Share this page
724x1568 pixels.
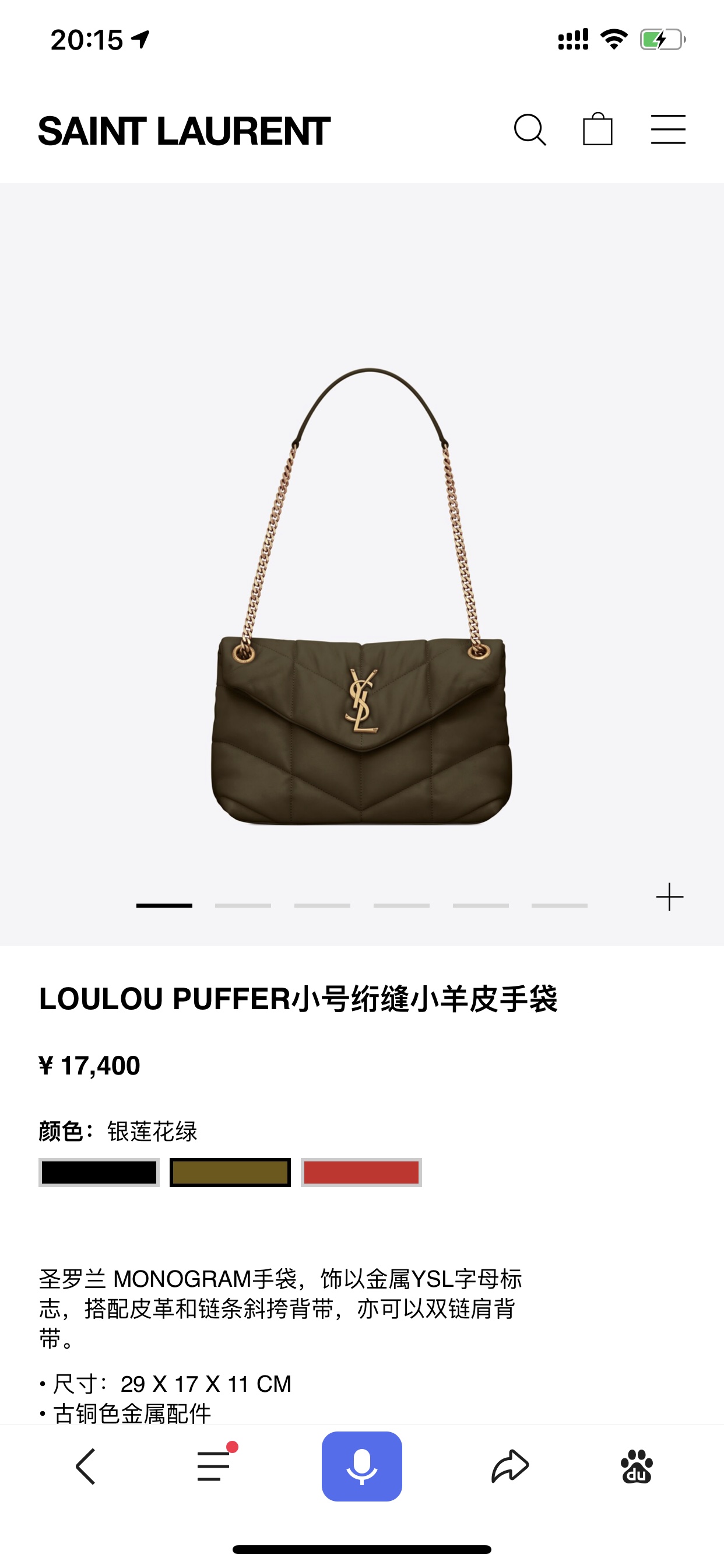(510, 1466)
